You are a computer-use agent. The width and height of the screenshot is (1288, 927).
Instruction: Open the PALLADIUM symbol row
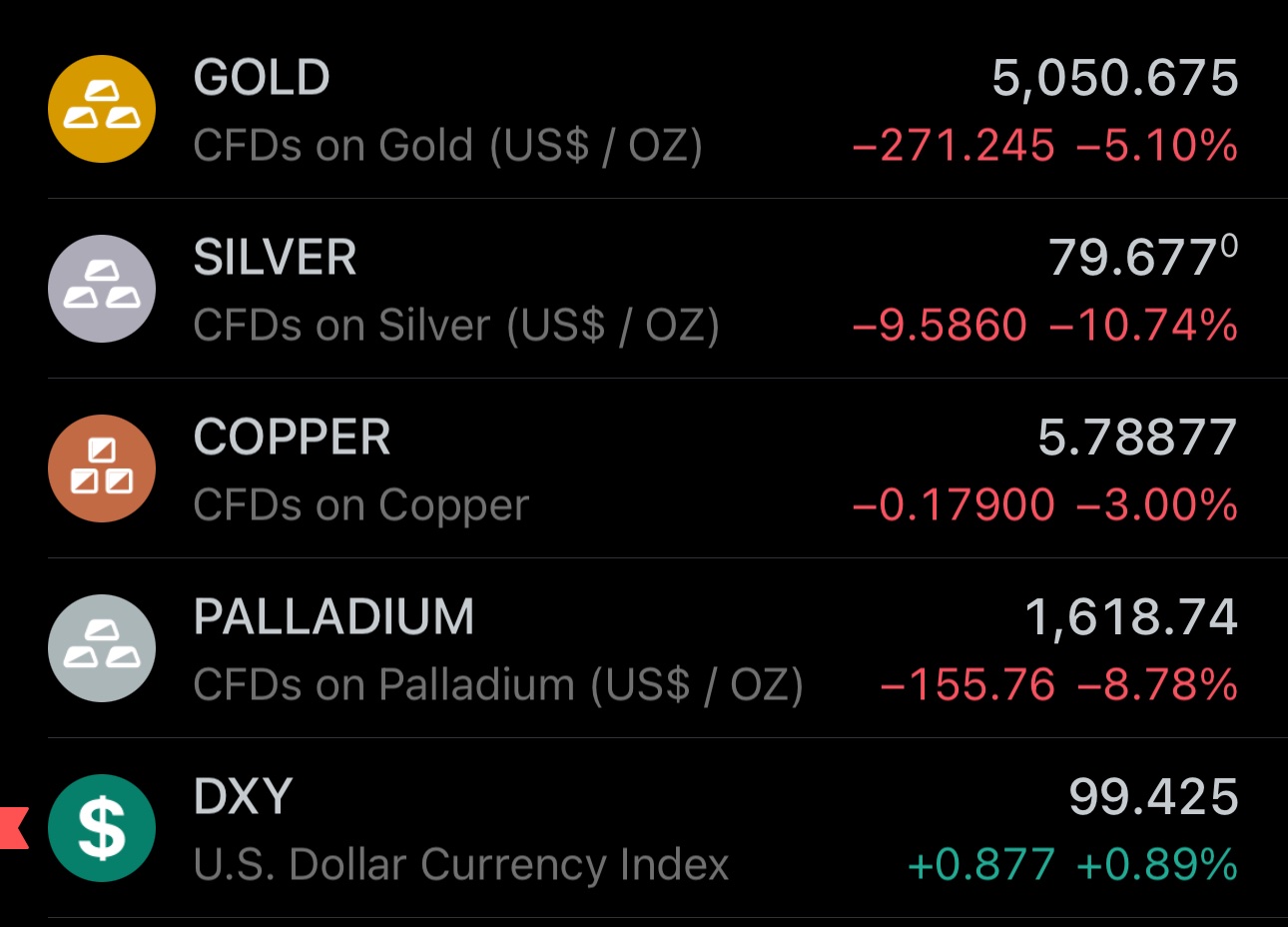644,649
